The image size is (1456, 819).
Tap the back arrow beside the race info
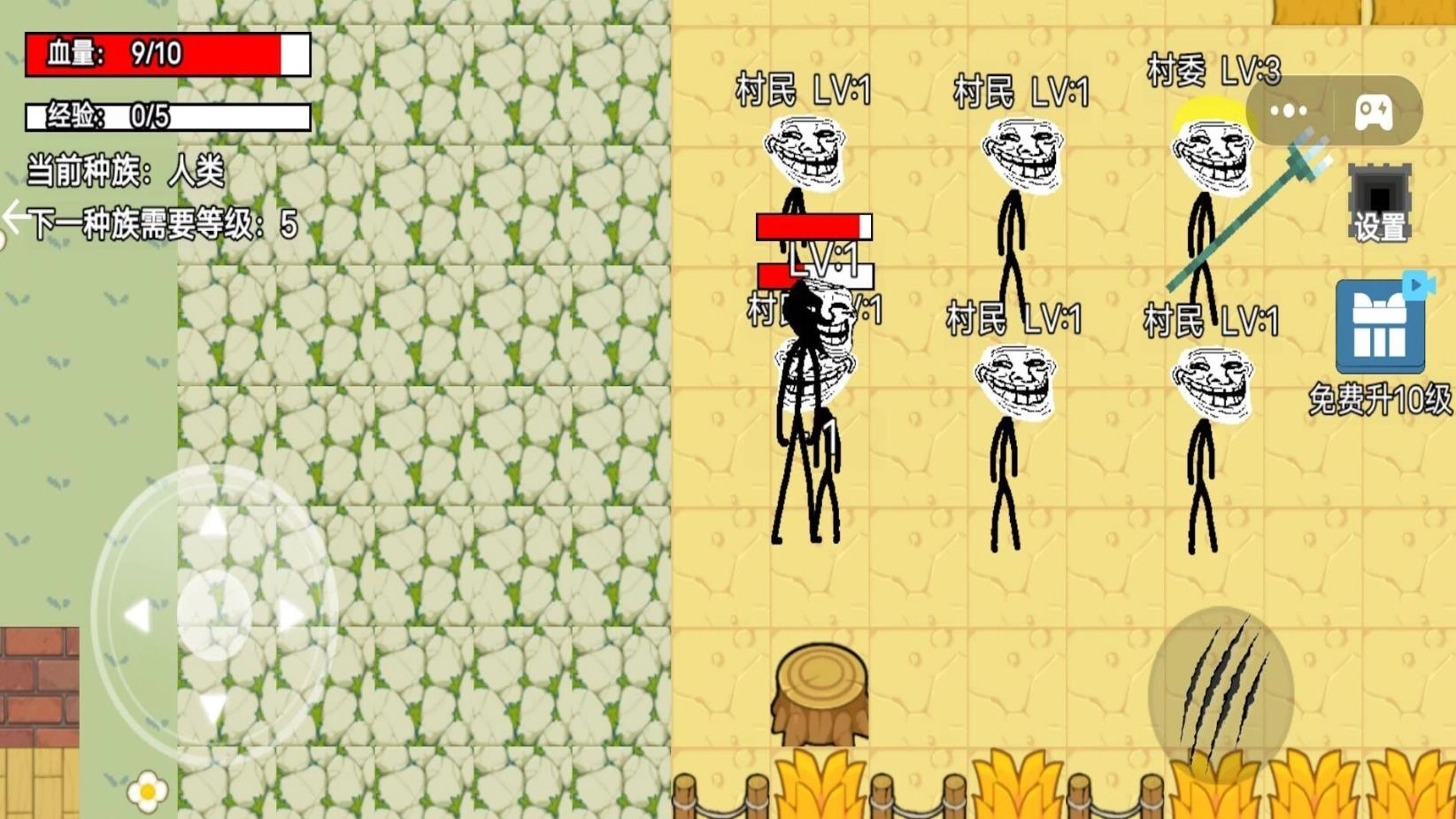(13, 216)
